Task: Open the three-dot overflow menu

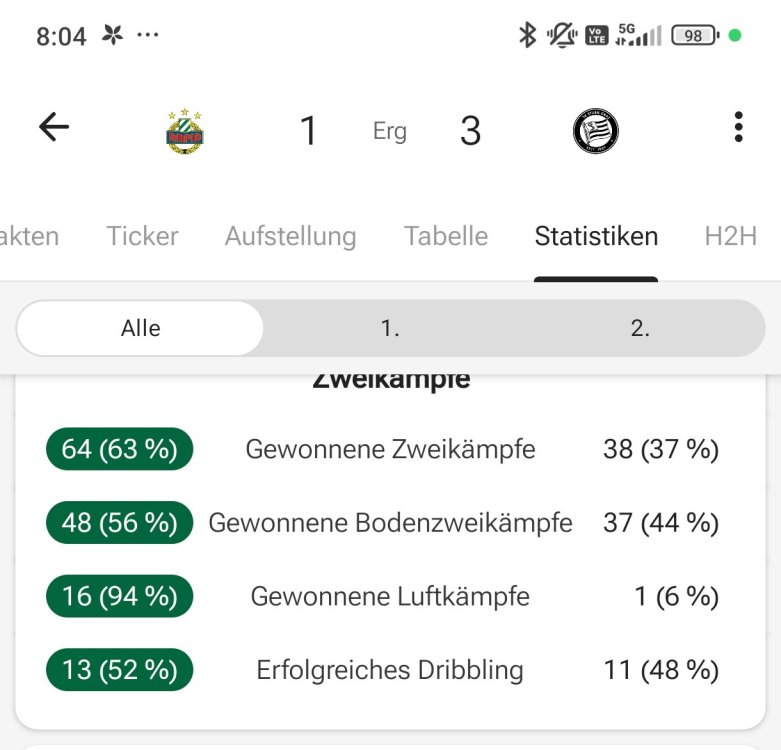Action: tap(738, 127)
